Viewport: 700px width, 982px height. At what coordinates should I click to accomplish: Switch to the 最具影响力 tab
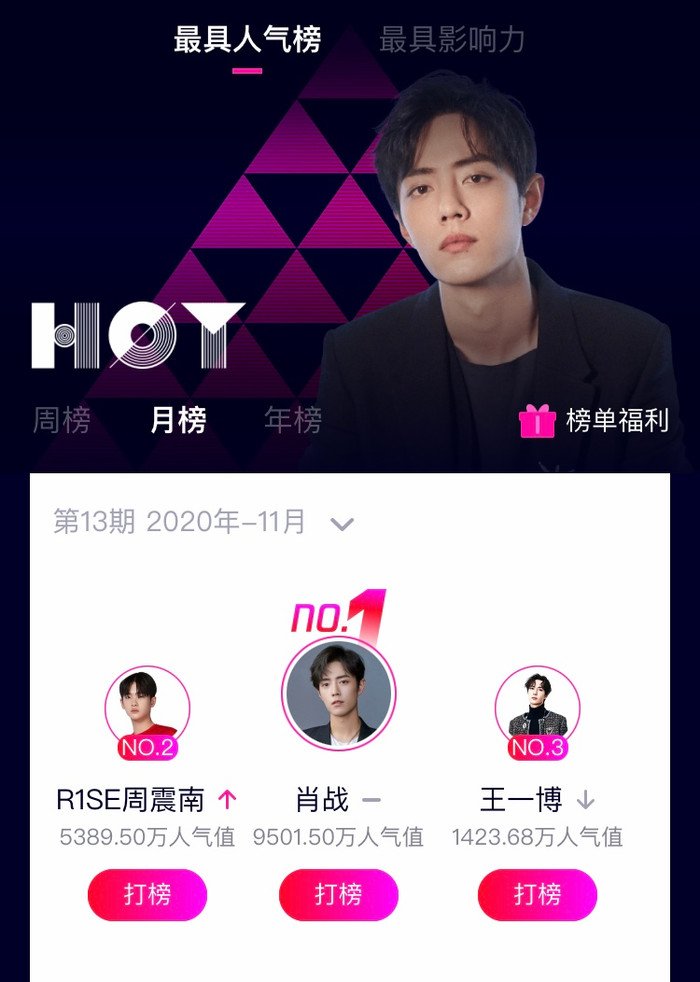(x=452, y=41)
